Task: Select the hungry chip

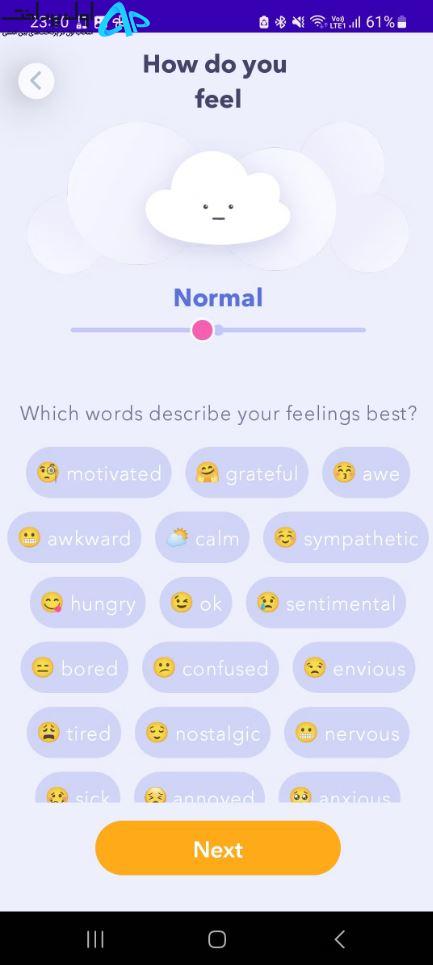Action: click(x=88, y=603)
